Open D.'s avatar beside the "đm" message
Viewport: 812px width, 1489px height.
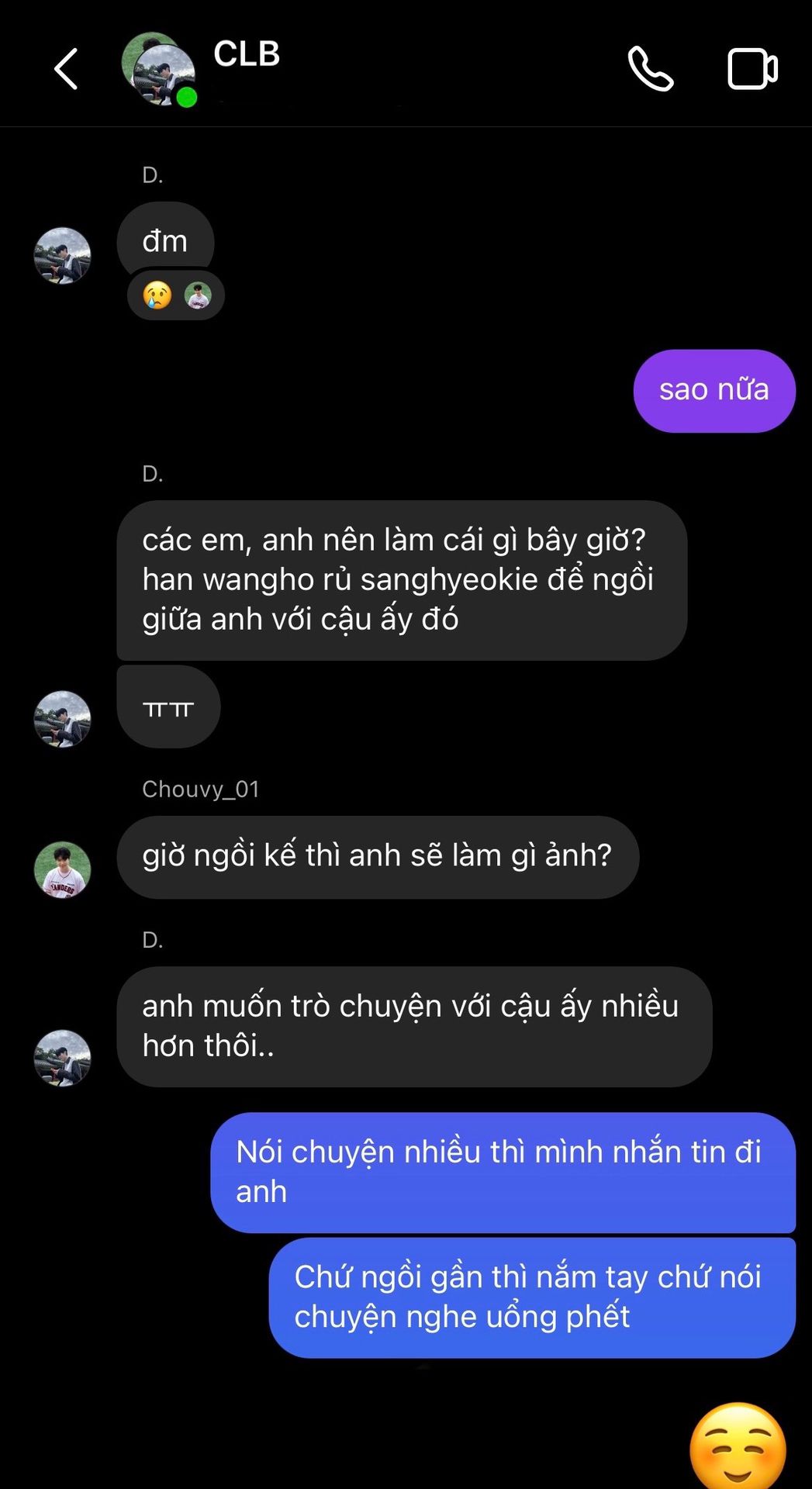click(63, 255)
